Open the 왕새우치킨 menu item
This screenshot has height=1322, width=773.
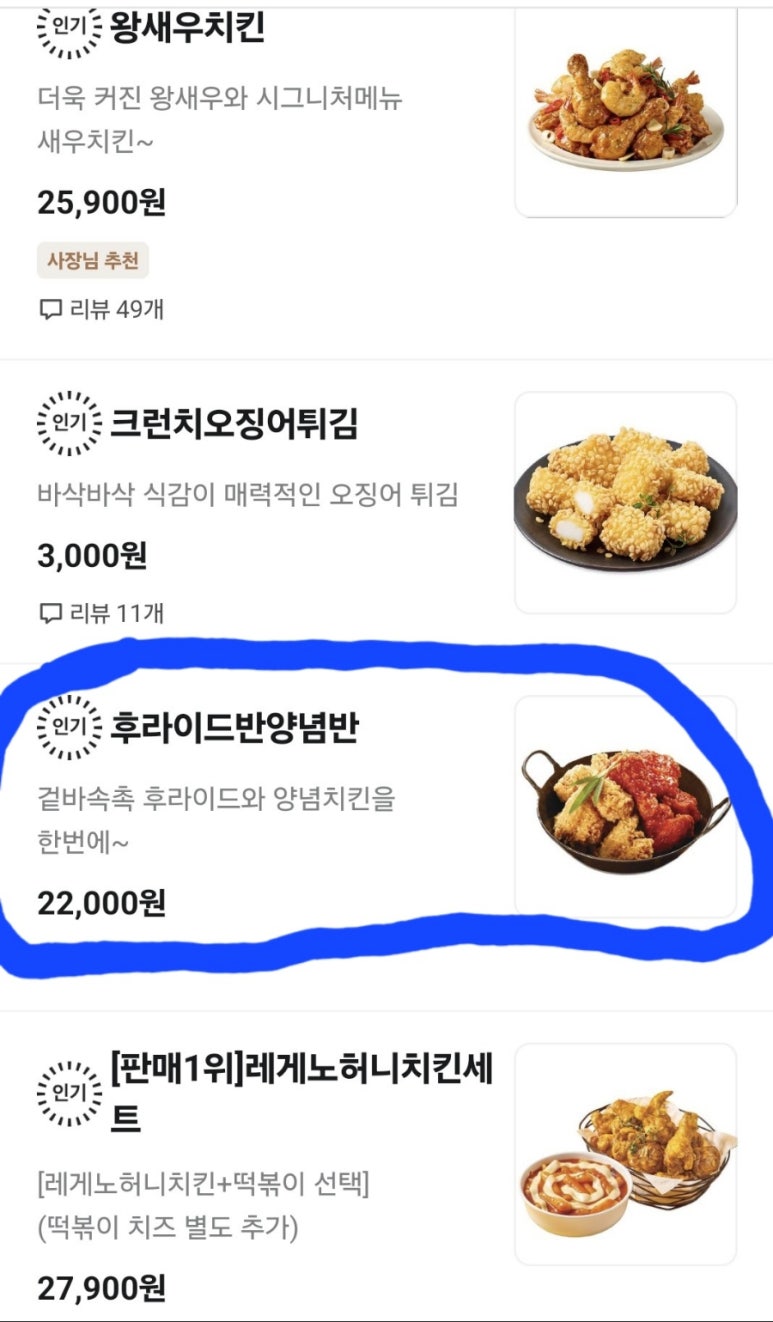(x=187, y=30)
